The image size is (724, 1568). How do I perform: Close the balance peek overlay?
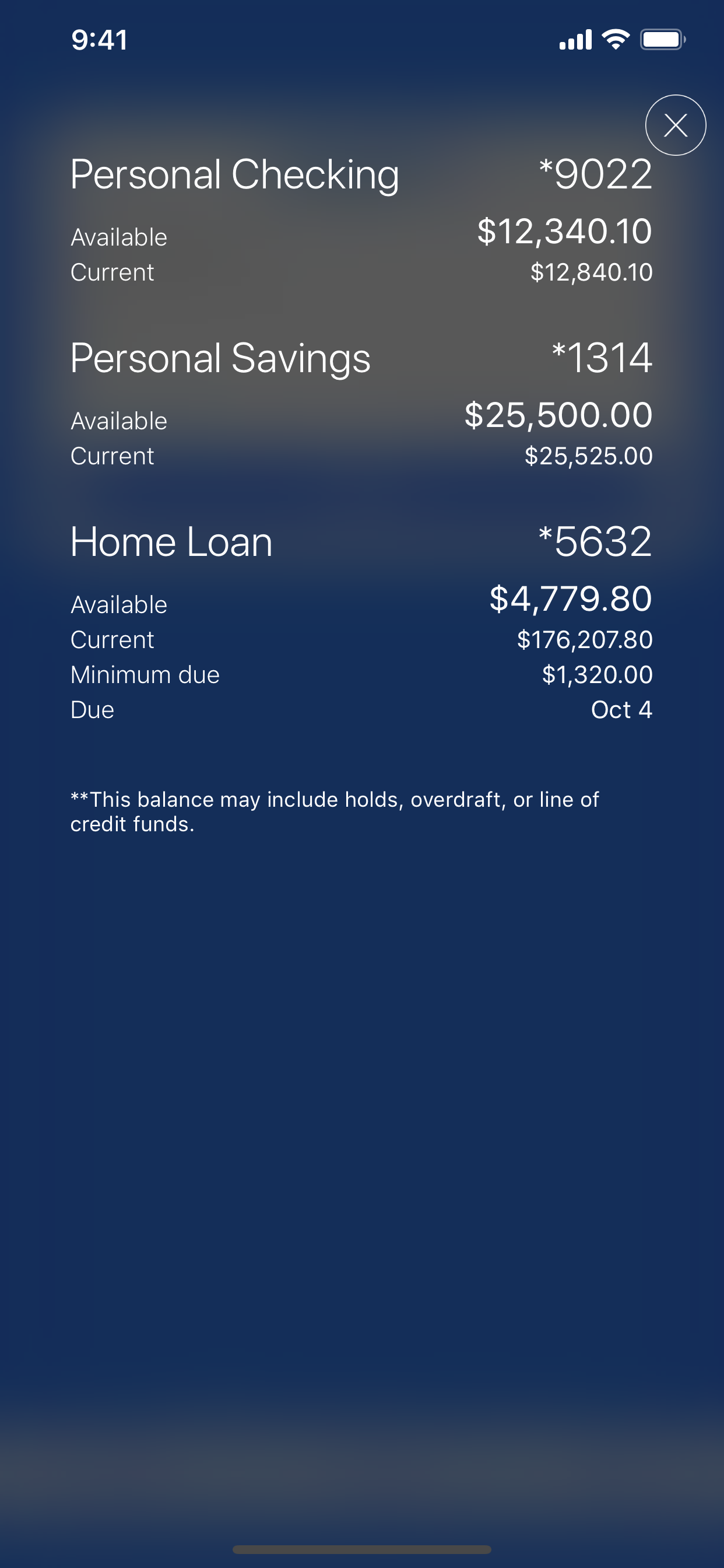tap(676, 125)
